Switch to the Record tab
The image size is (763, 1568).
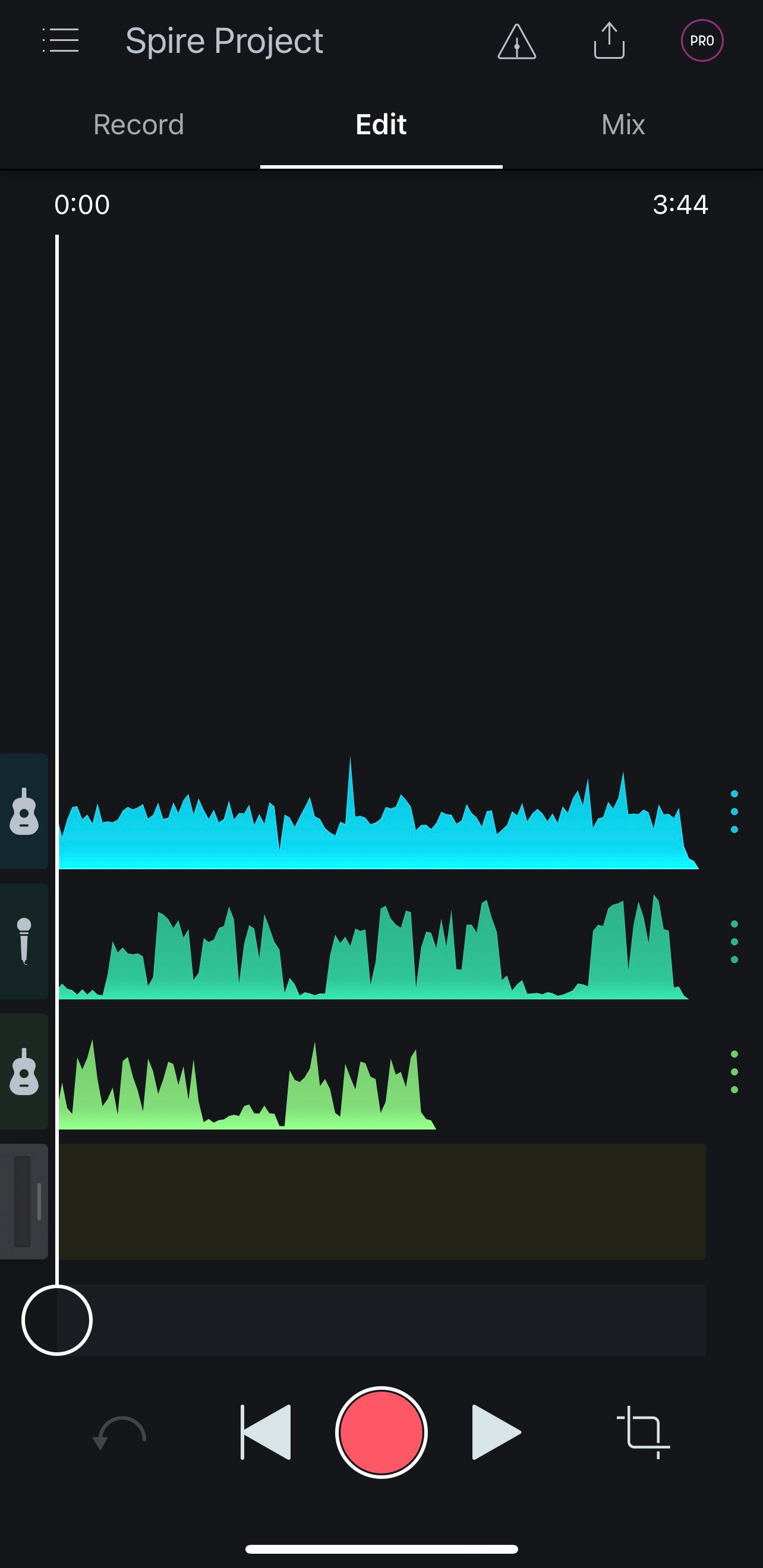(x=138, y=125)
